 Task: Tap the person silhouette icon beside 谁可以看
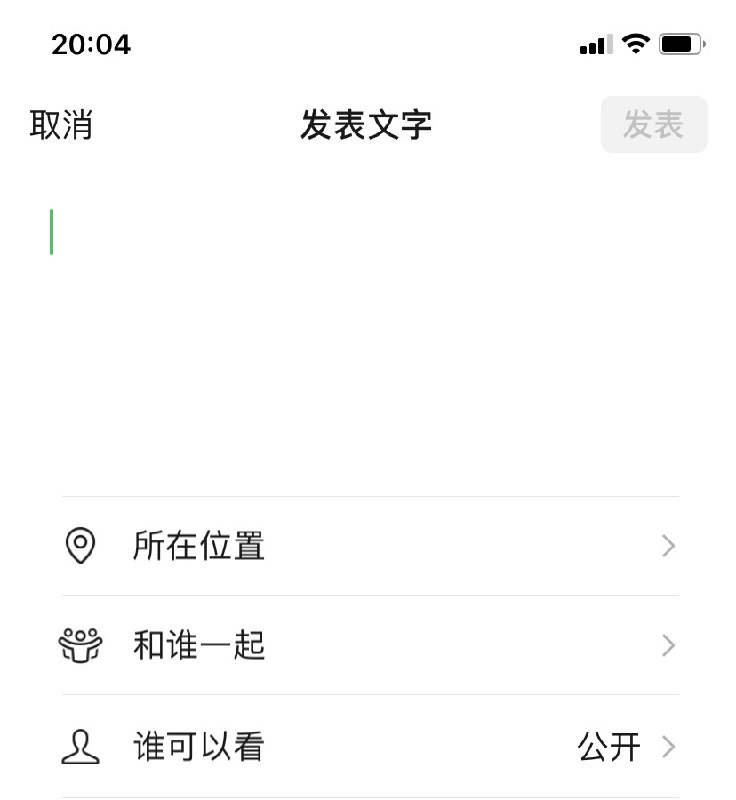82,746
